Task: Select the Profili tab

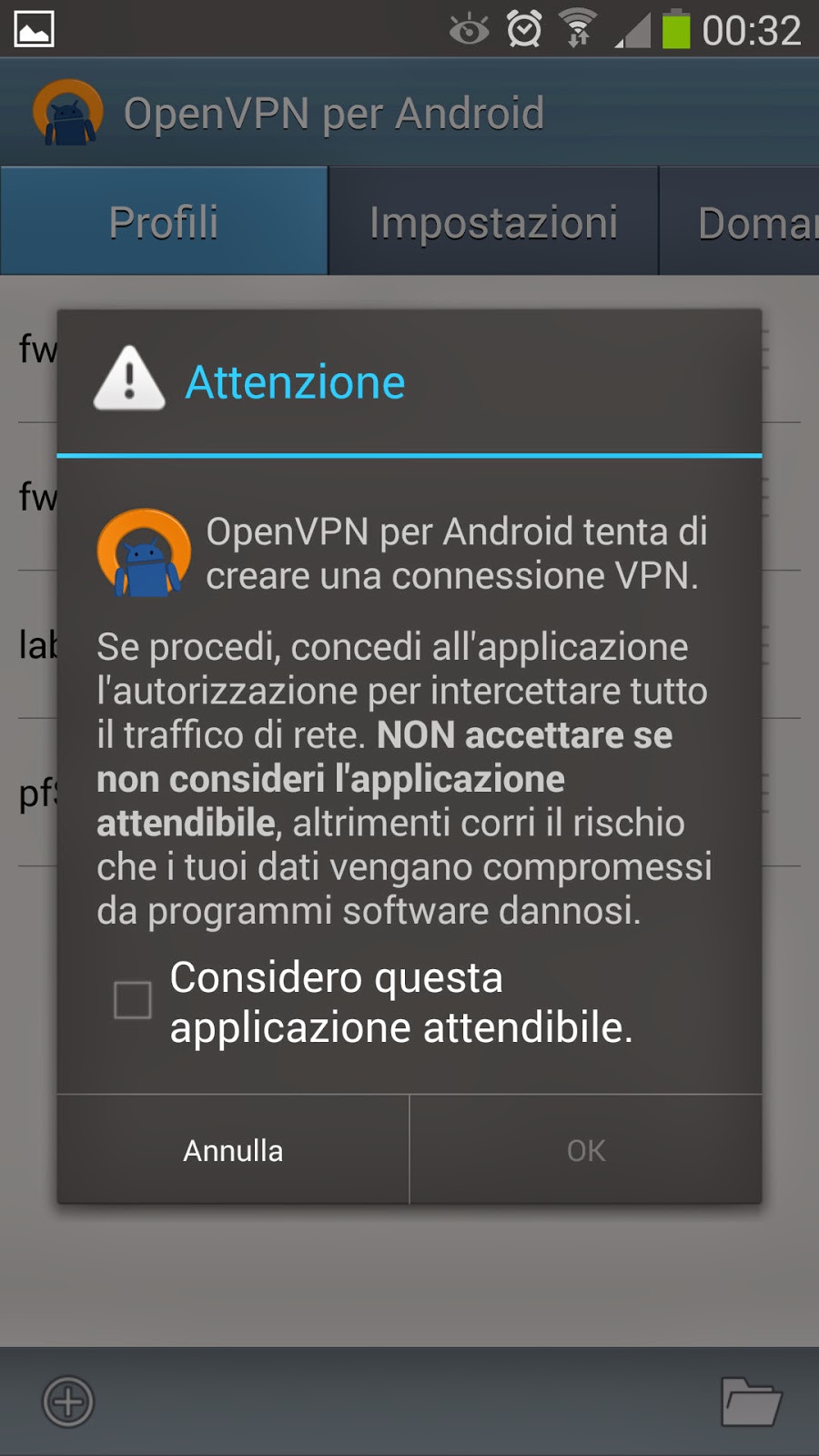Action: tap(164, 222)
